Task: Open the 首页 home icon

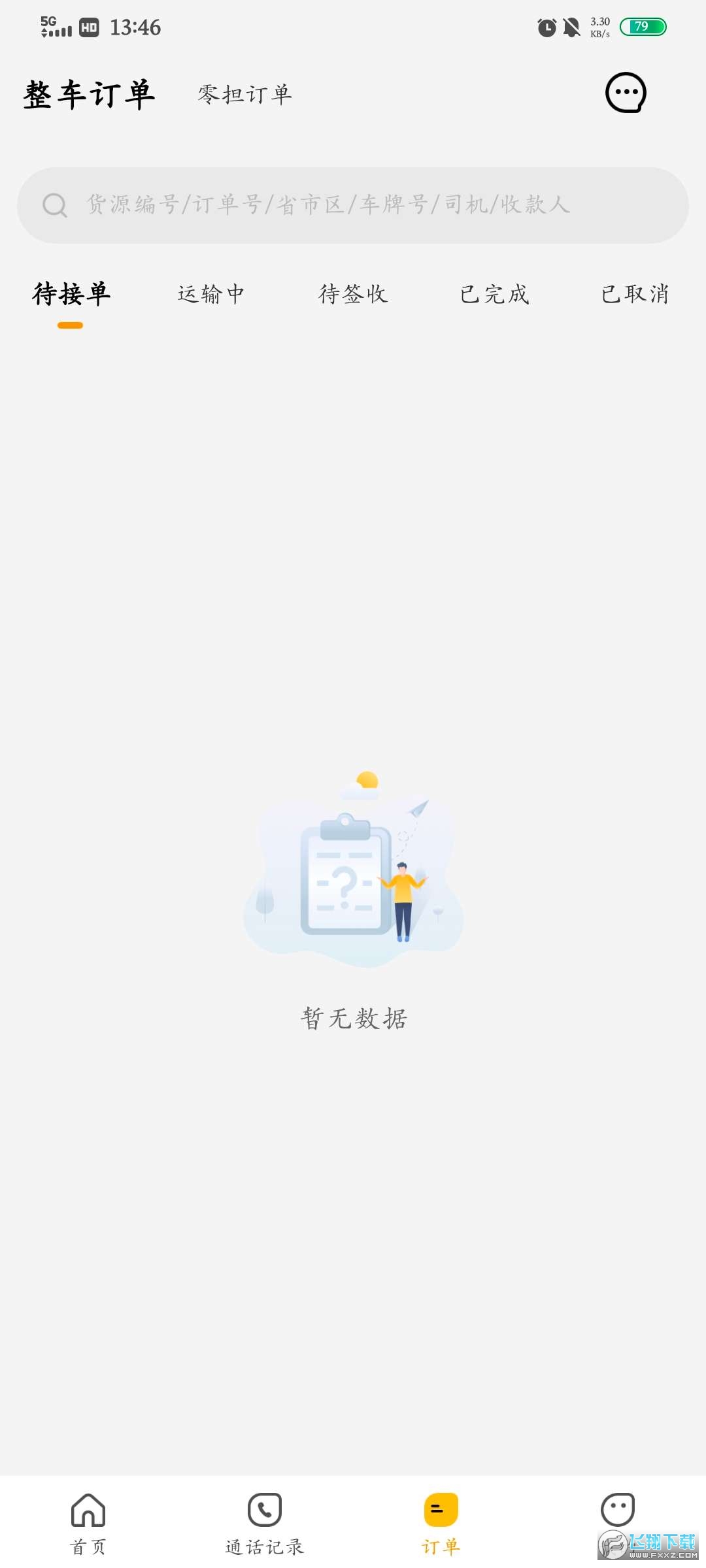Action: click(87, 1511)
